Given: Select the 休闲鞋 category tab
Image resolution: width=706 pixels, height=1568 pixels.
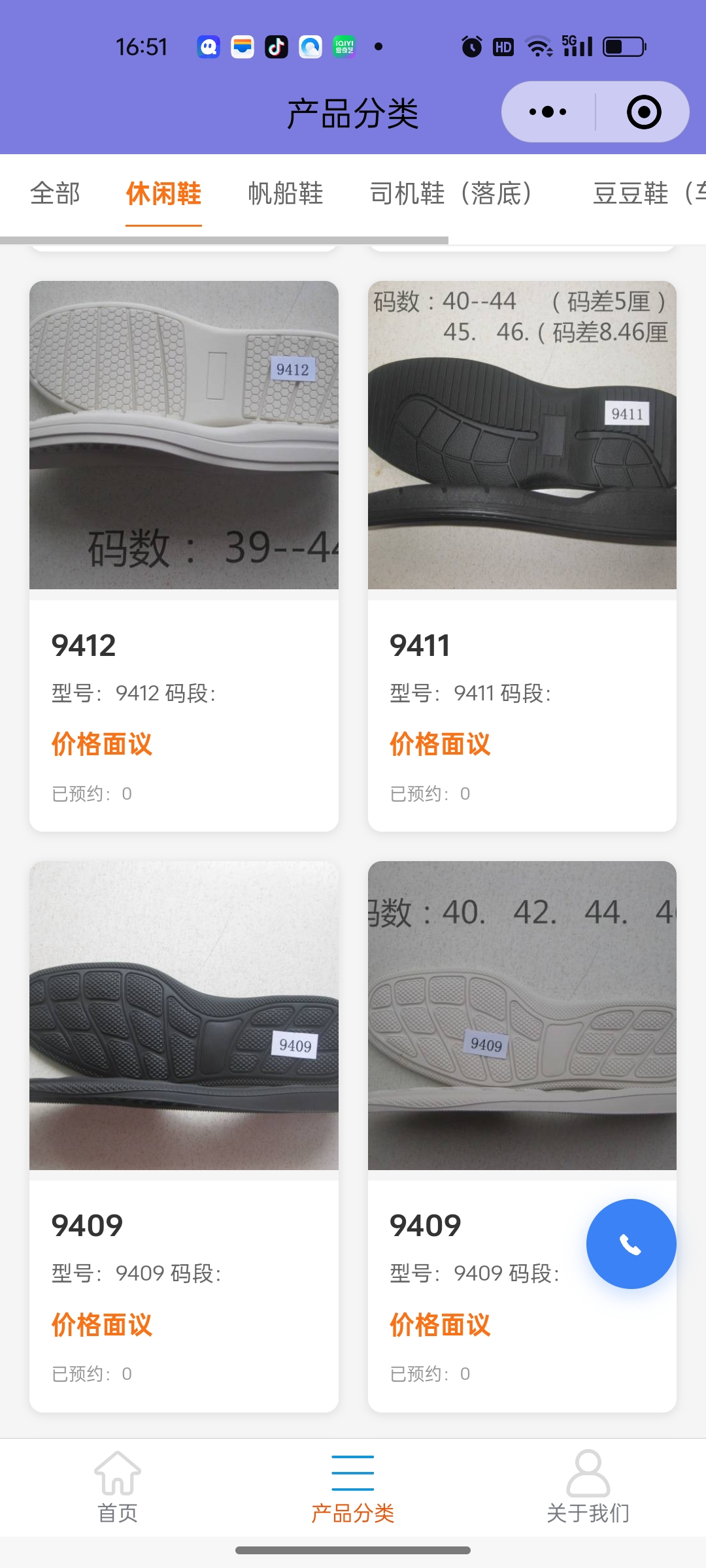Looking at the screenshot, I should [163, 193].
